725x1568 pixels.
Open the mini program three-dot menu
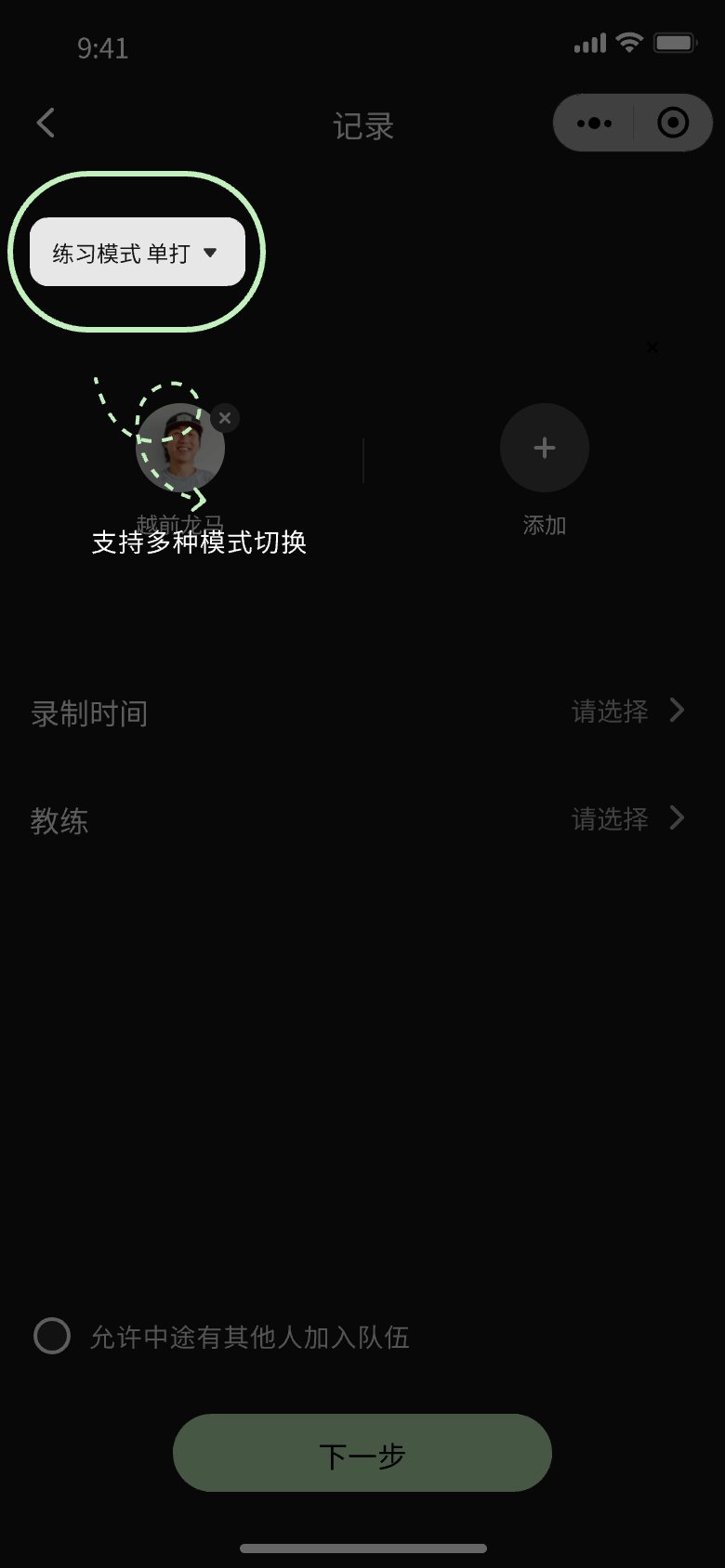[594, 123]
